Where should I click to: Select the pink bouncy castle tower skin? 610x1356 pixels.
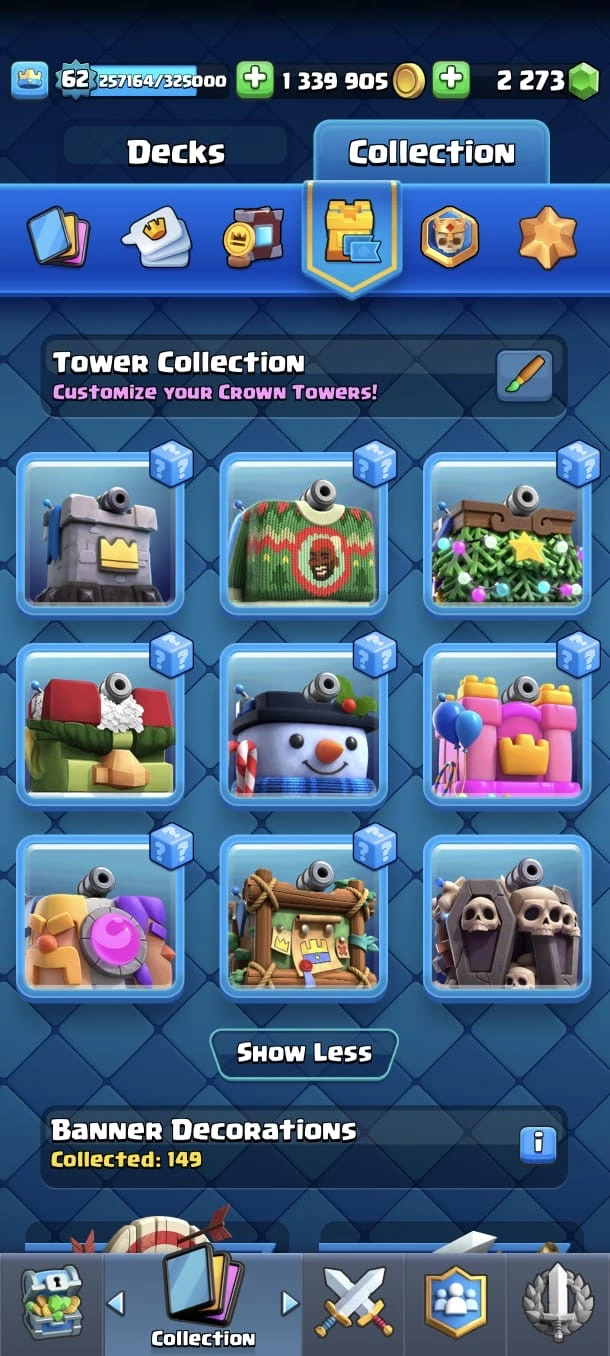[x=507, y=725]
